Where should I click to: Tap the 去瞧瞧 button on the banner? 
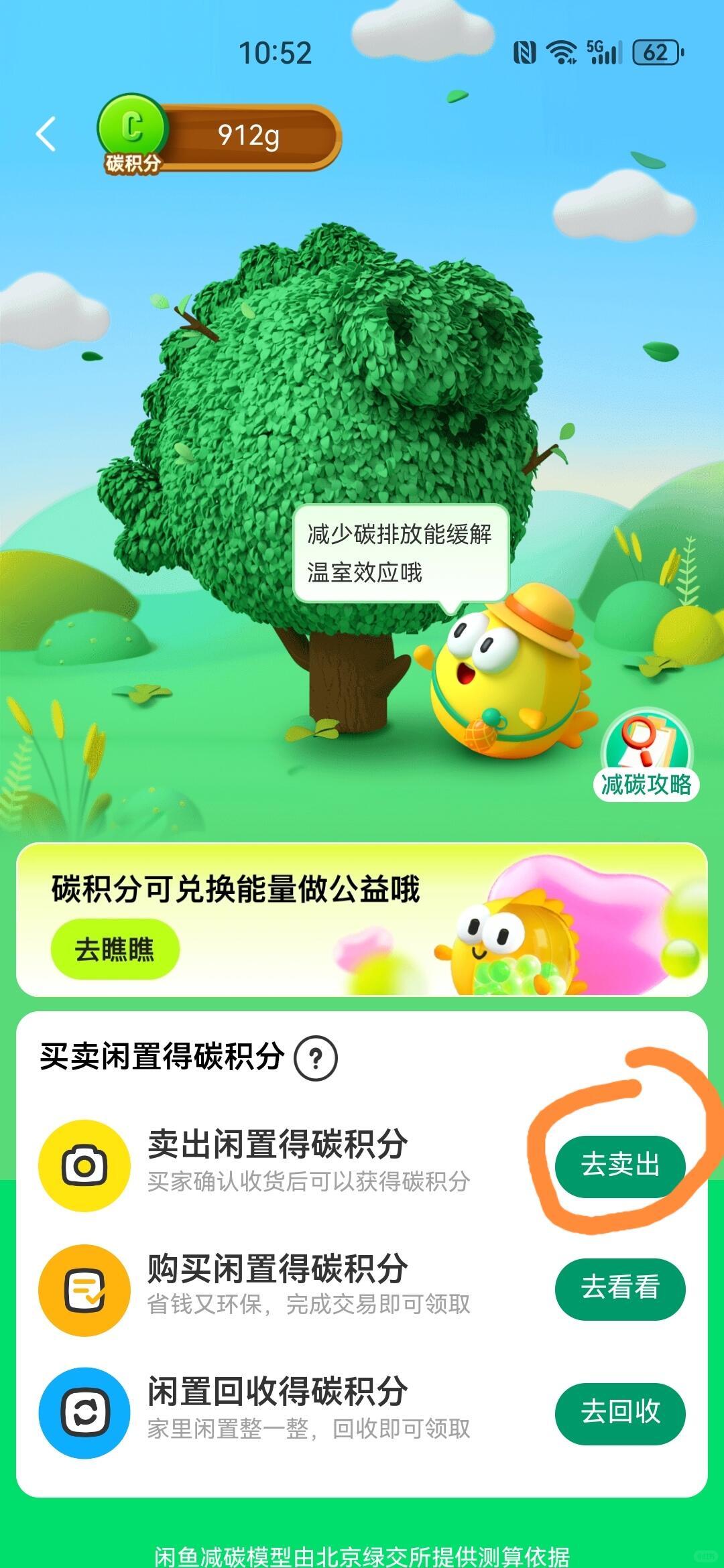click(x=115, y=950)
